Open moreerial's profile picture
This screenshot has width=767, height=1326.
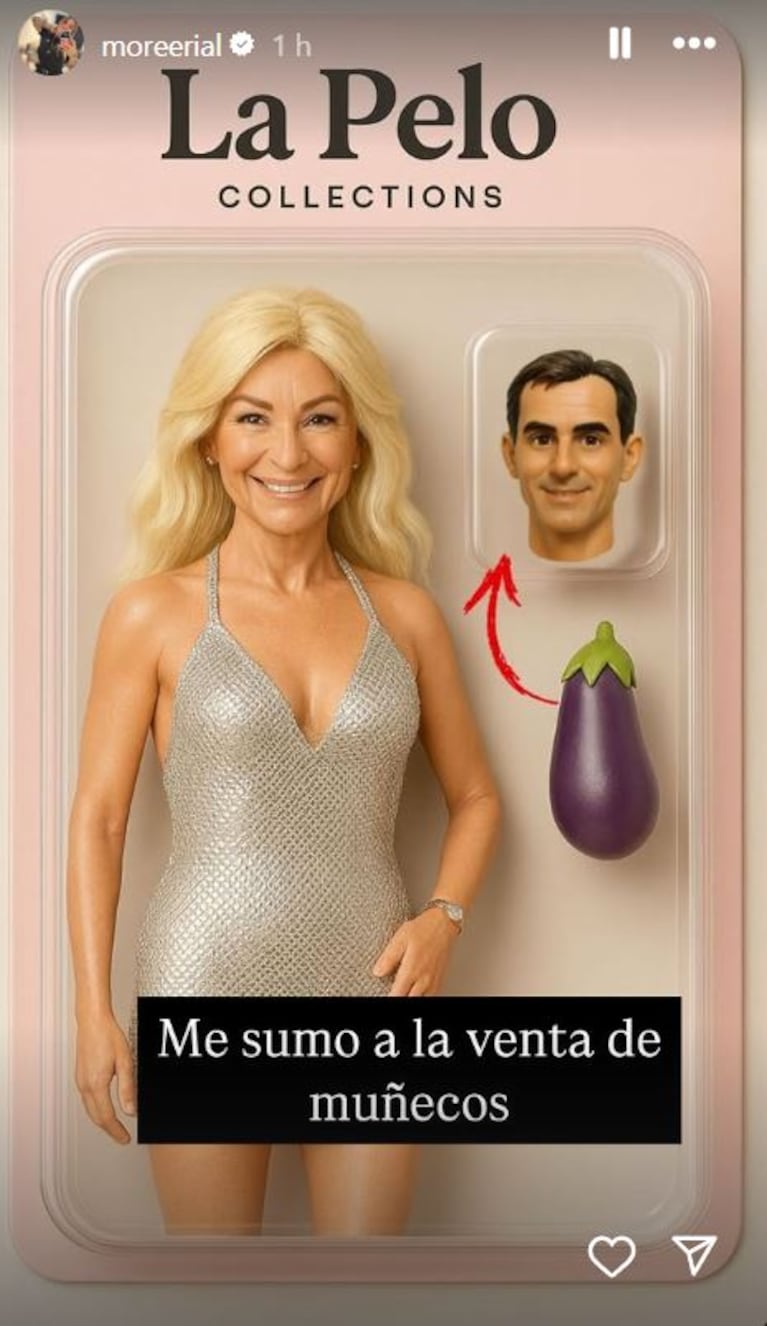50,43
